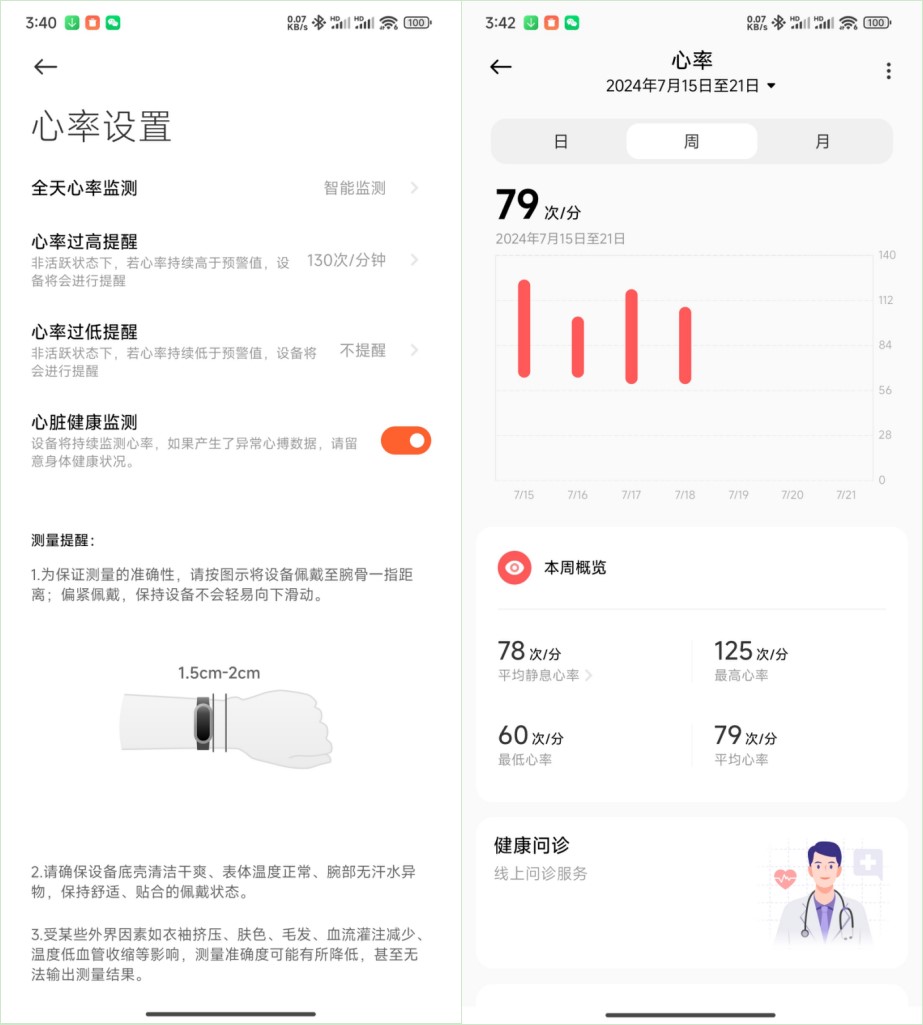Open the 心率过低提醒 setting
The height and width of the screenshot is (1025, 923).
click(225, 350)
